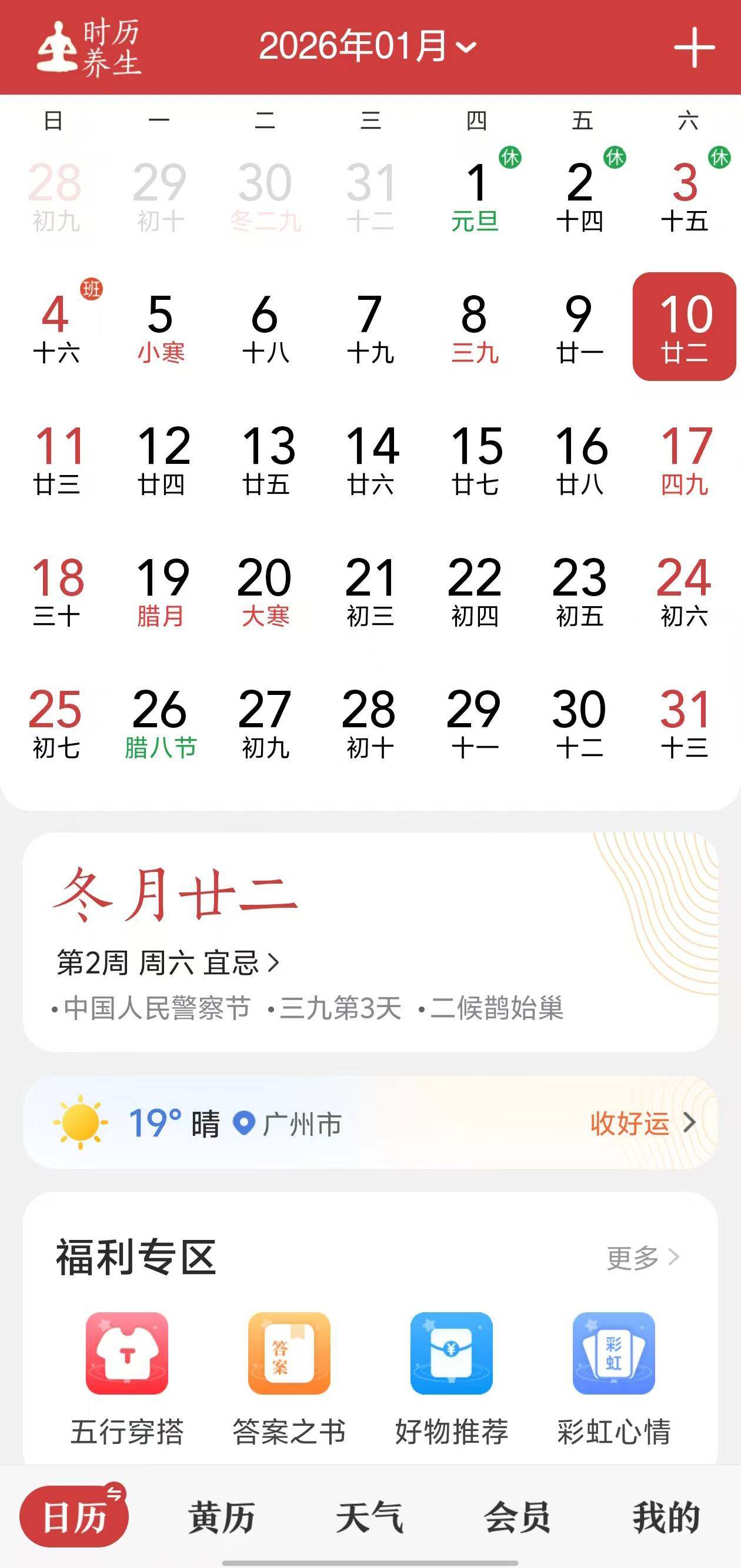The image size is (741, 1568).
Task: Open 好物推荐 feature
Action: (x=451, y=1377)
